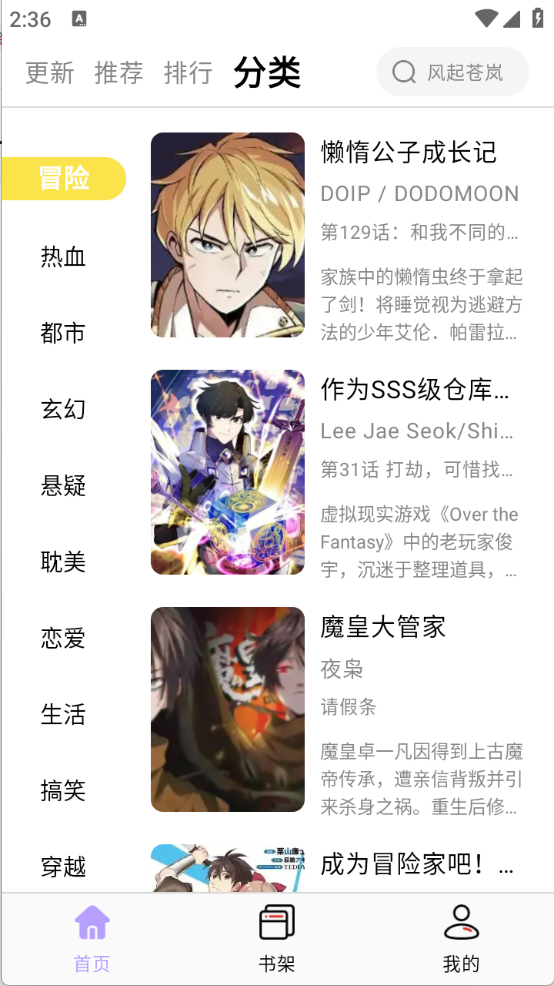
Task: Open the comic 魔皇大管家
Action: click(x=340, y=709)
